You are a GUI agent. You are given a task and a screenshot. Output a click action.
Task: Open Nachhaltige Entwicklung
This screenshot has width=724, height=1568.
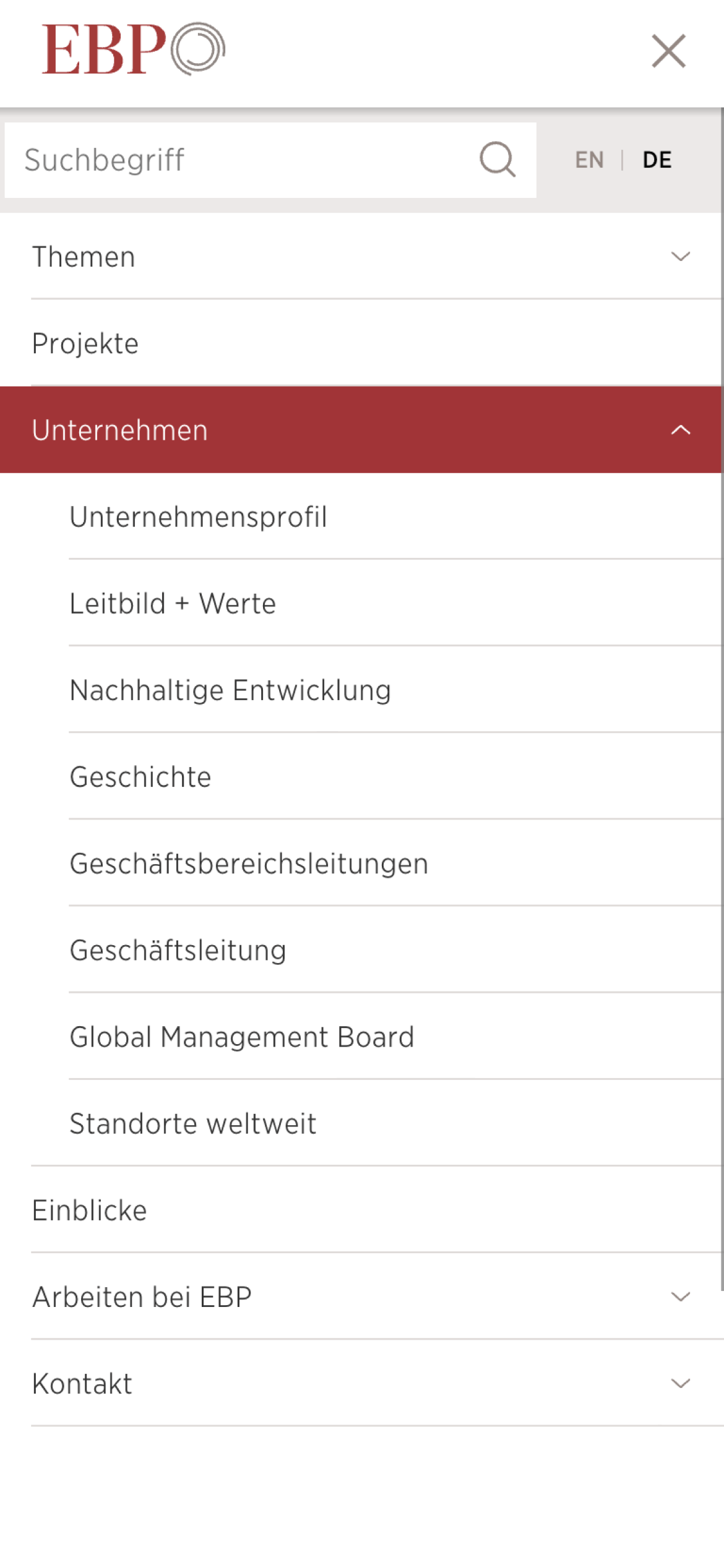(x=230, y=690)
